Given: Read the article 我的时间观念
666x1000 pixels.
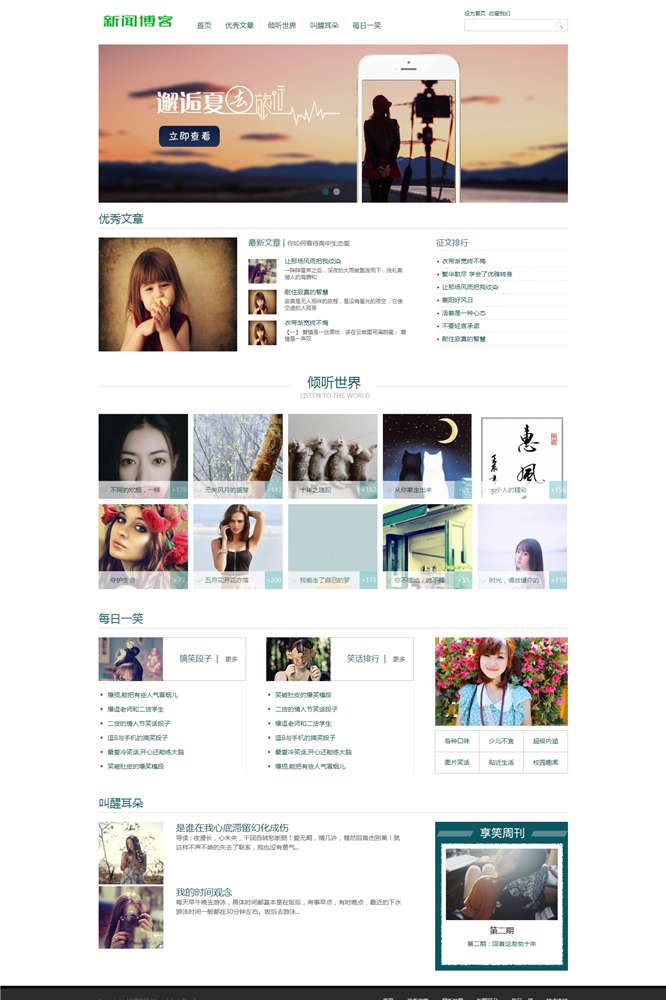Looking at the screenshot, I should tap(204, 892).
